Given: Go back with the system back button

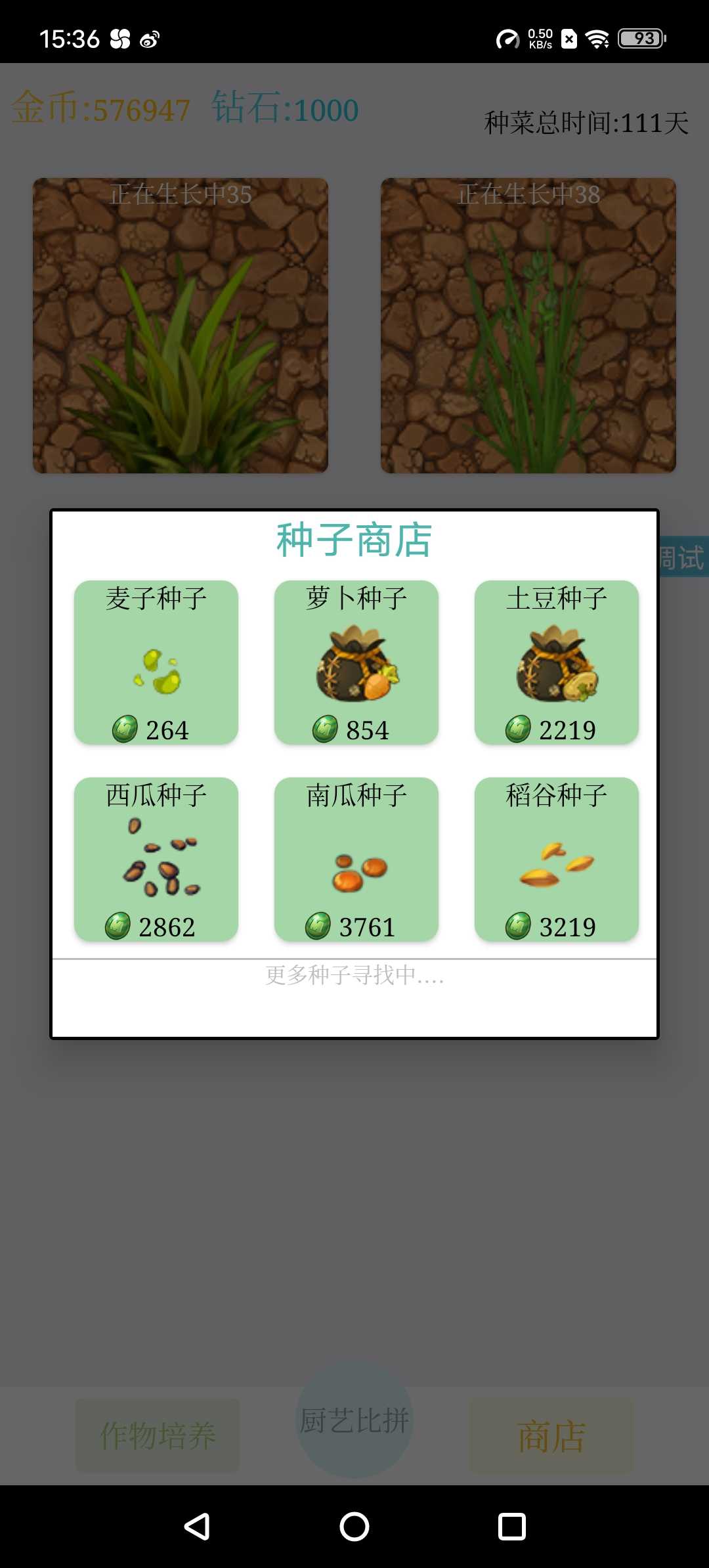Looking at the screenshot, I should [x=197, y=1526].
